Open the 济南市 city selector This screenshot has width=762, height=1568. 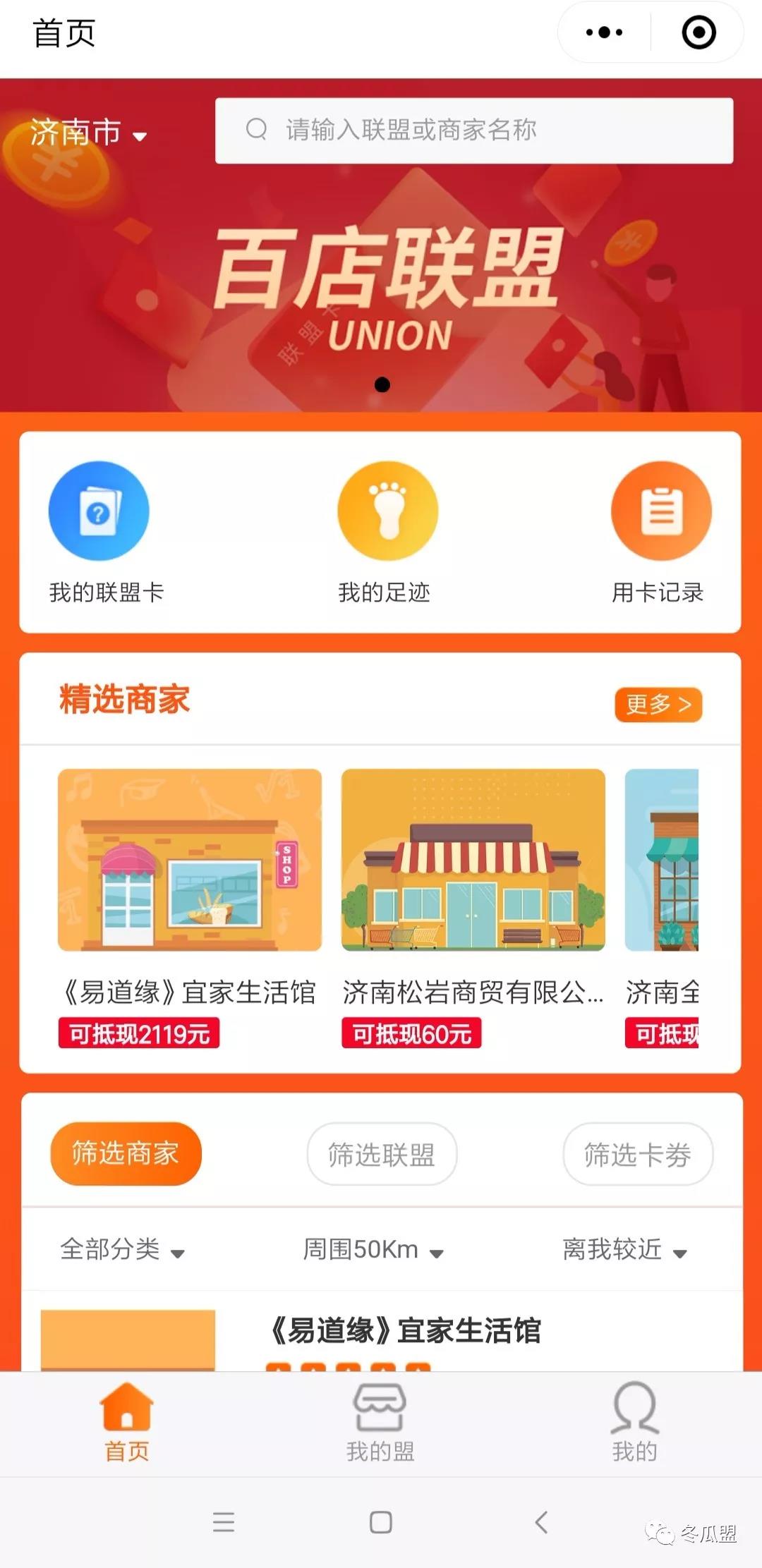click(87, 133)
